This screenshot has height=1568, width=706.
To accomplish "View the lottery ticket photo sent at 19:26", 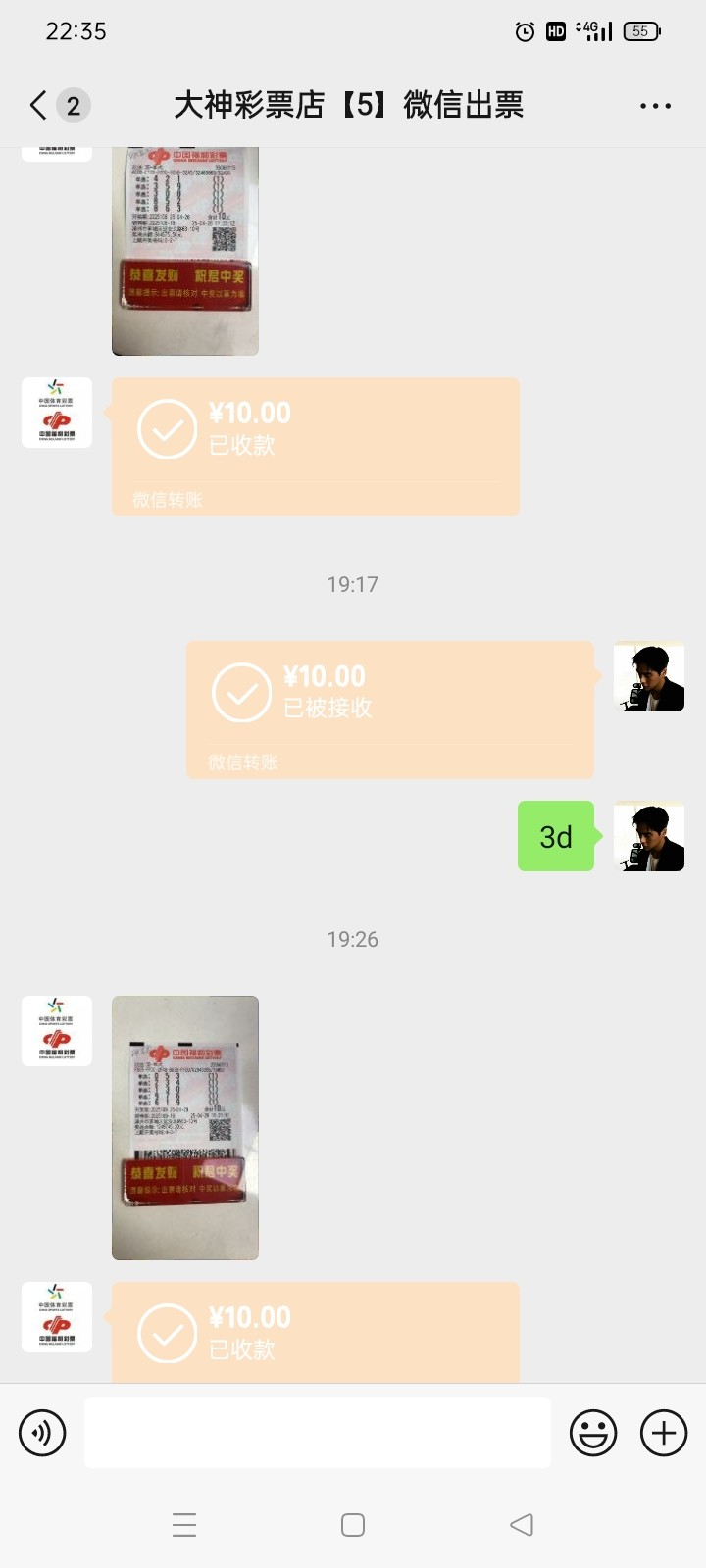I will (x=185, y=1127).
